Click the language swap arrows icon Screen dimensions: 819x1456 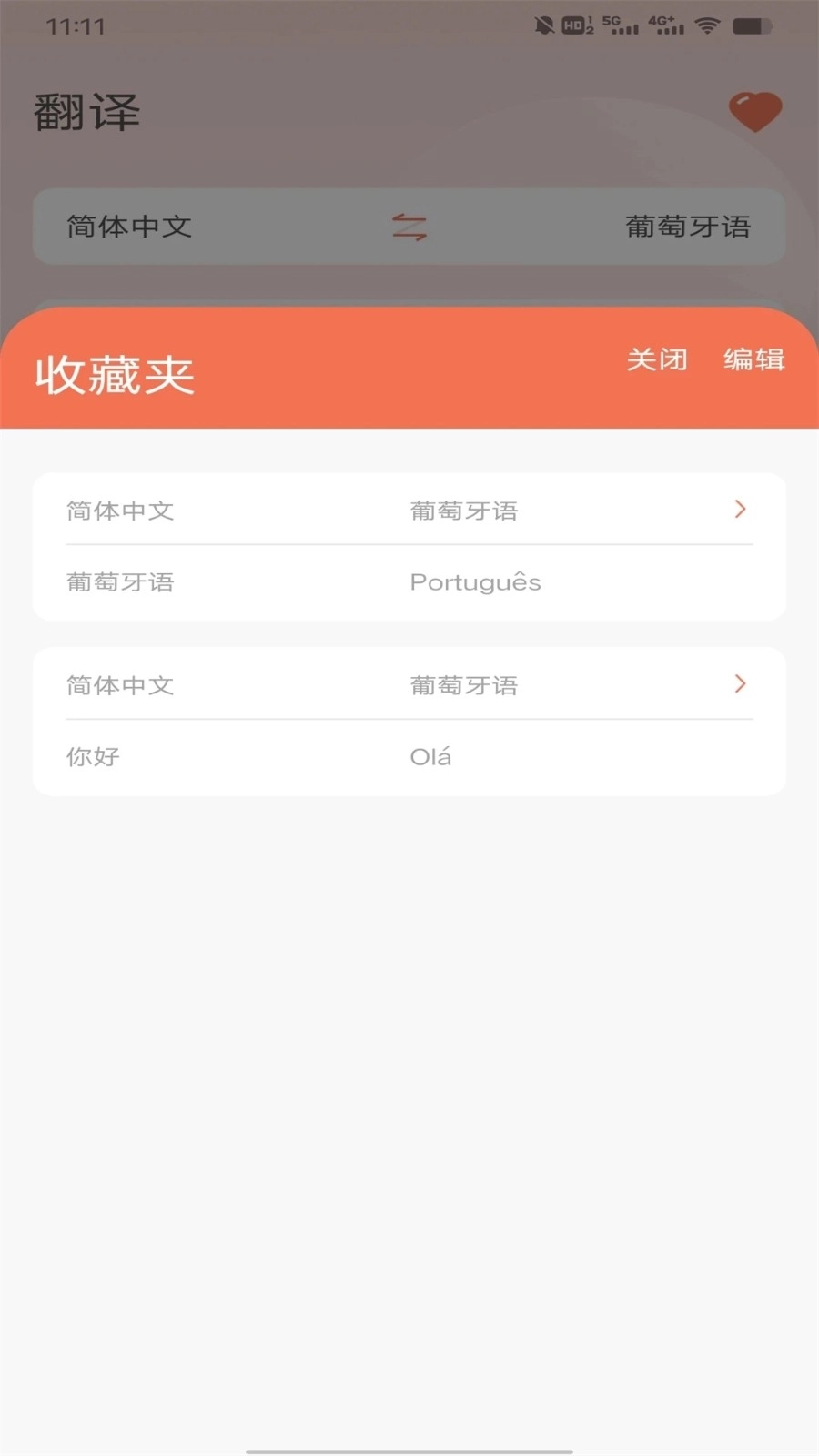coord(409,227)
